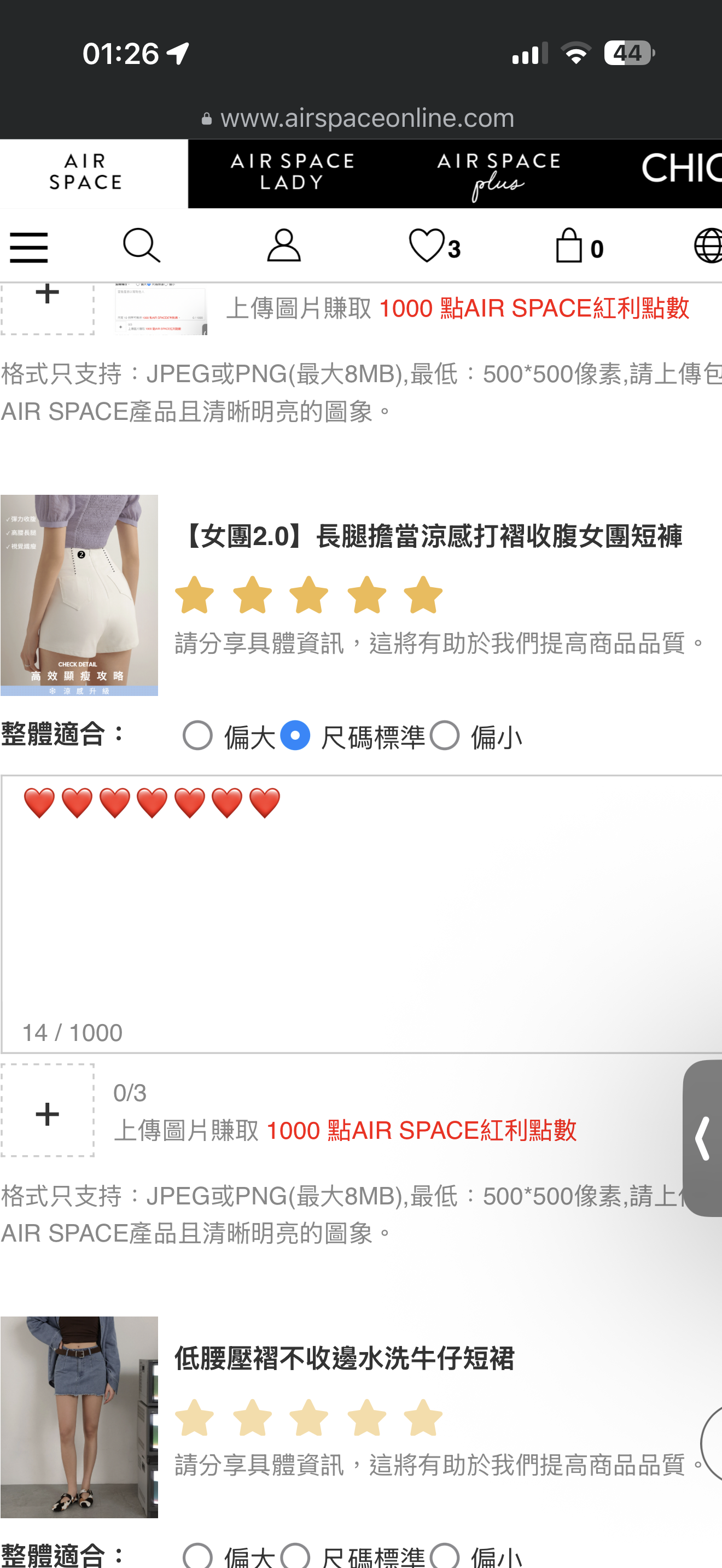Switch to the AIR SPACE tab

pos(85,173)
